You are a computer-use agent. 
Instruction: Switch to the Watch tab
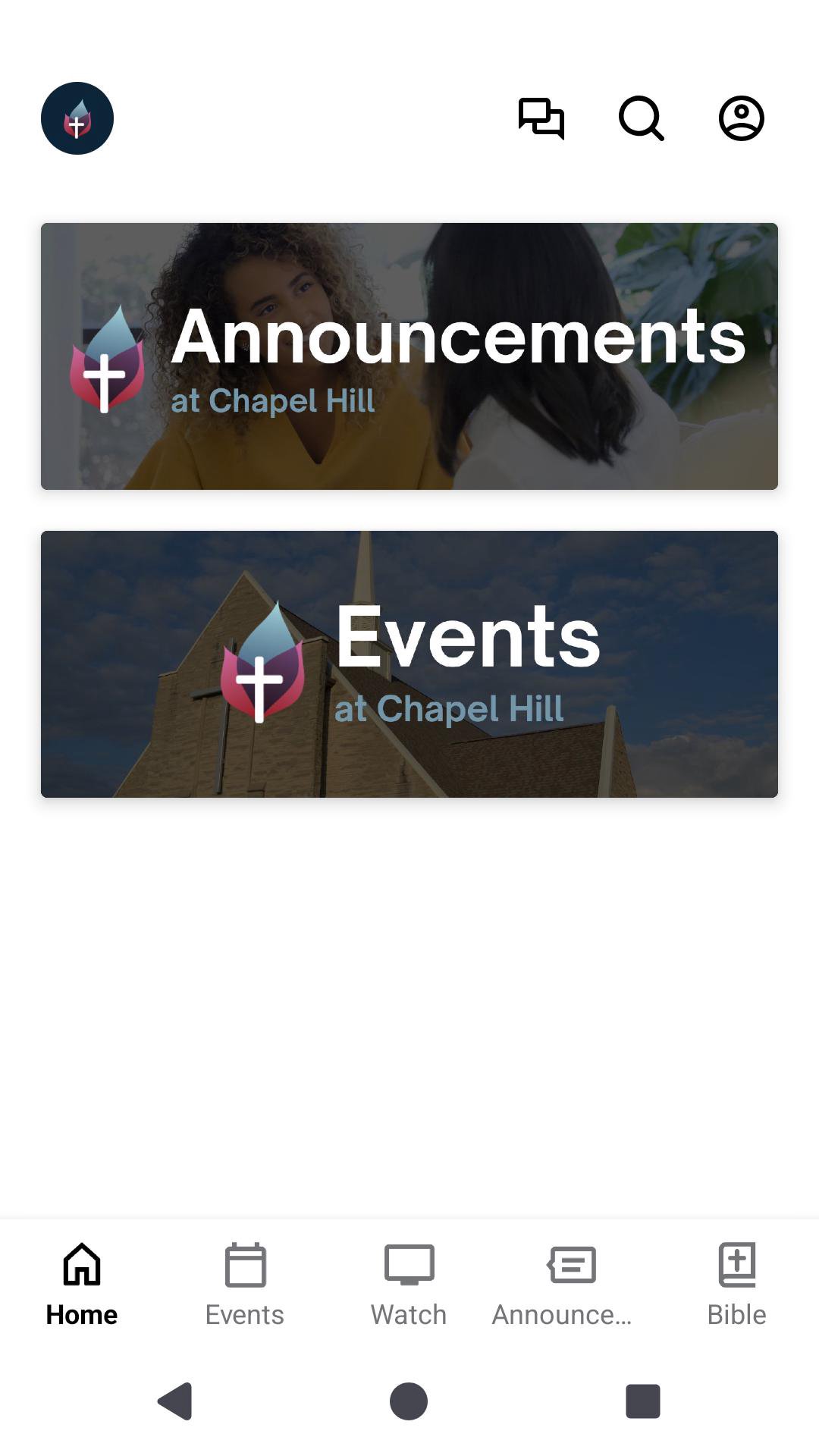[x=409, y=1284]
